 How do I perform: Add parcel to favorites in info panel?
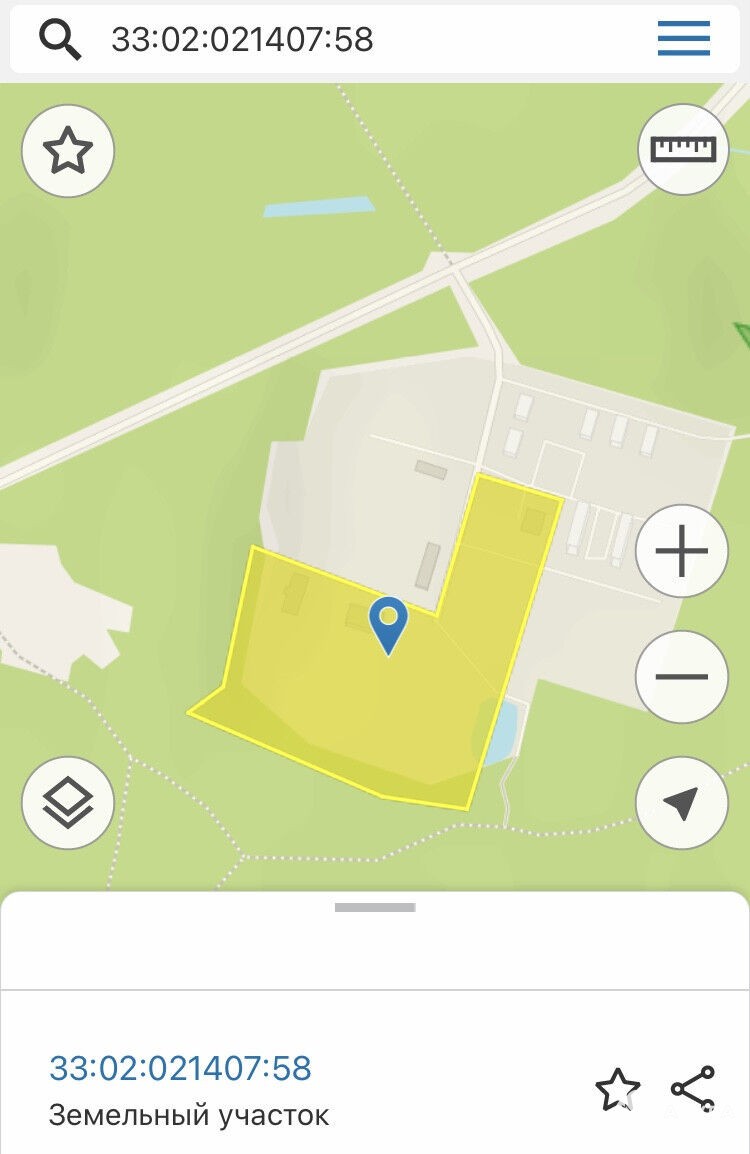click(x=617, y=1089)
